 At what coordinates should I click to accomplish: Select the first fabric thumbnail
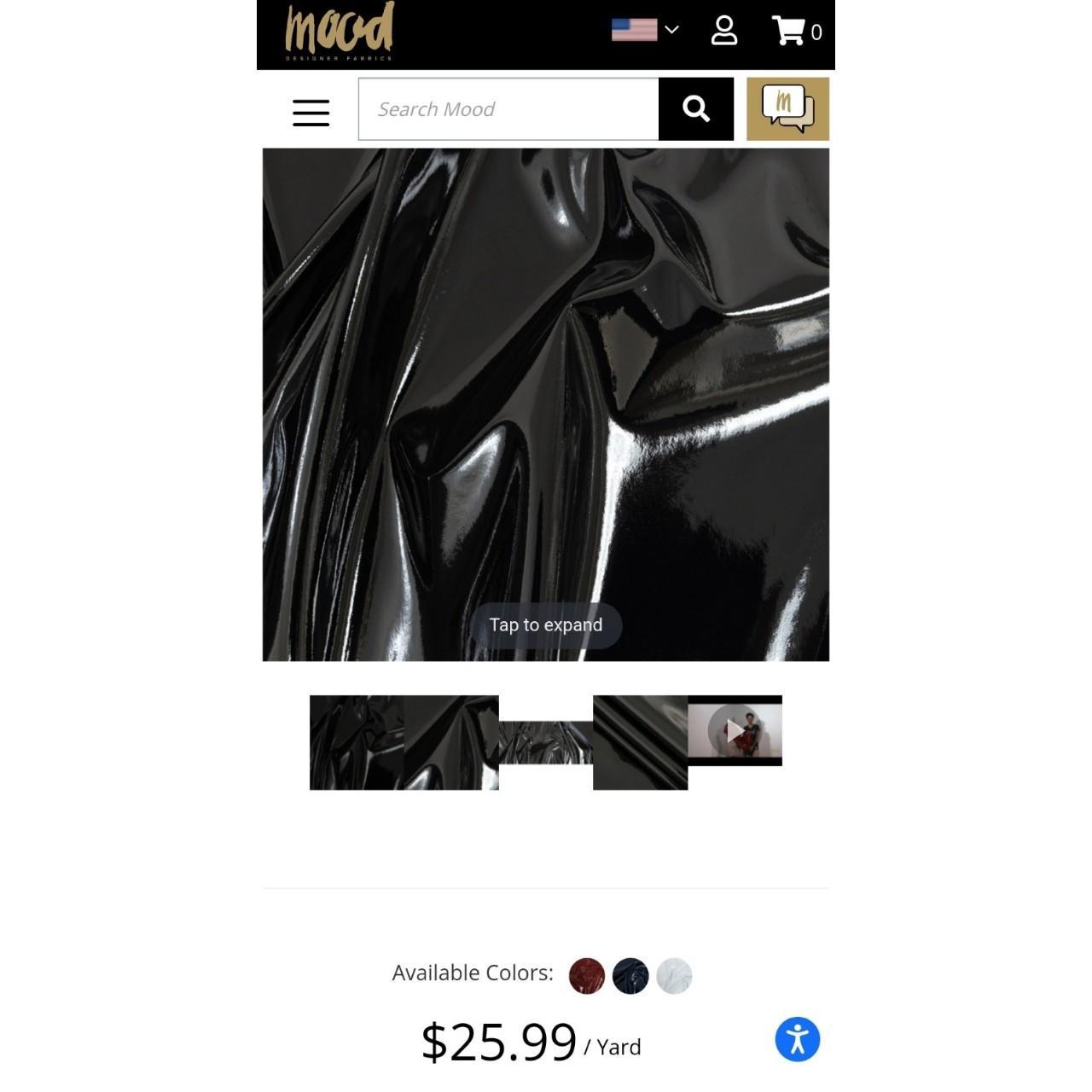(x=357, y=742)
